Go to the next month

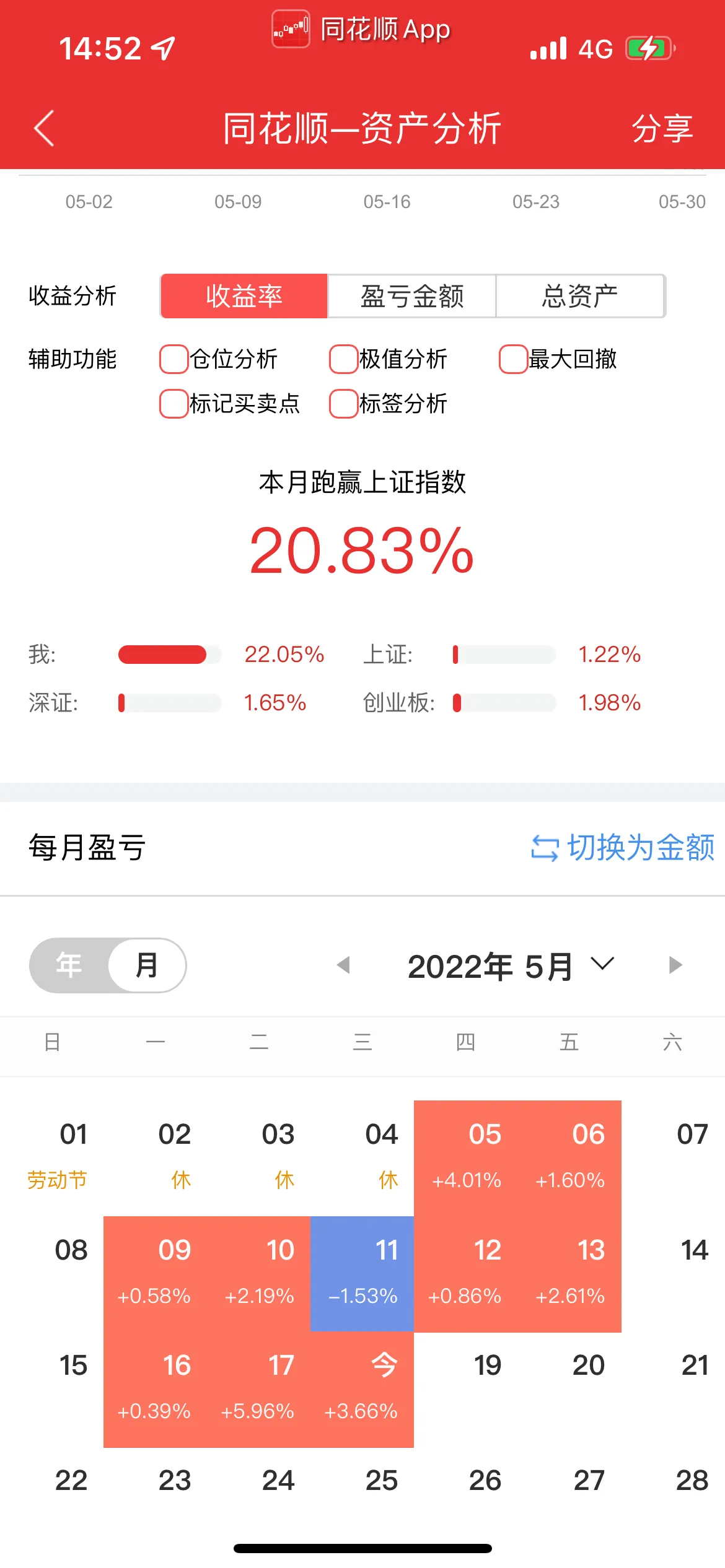tap(675, 965)
